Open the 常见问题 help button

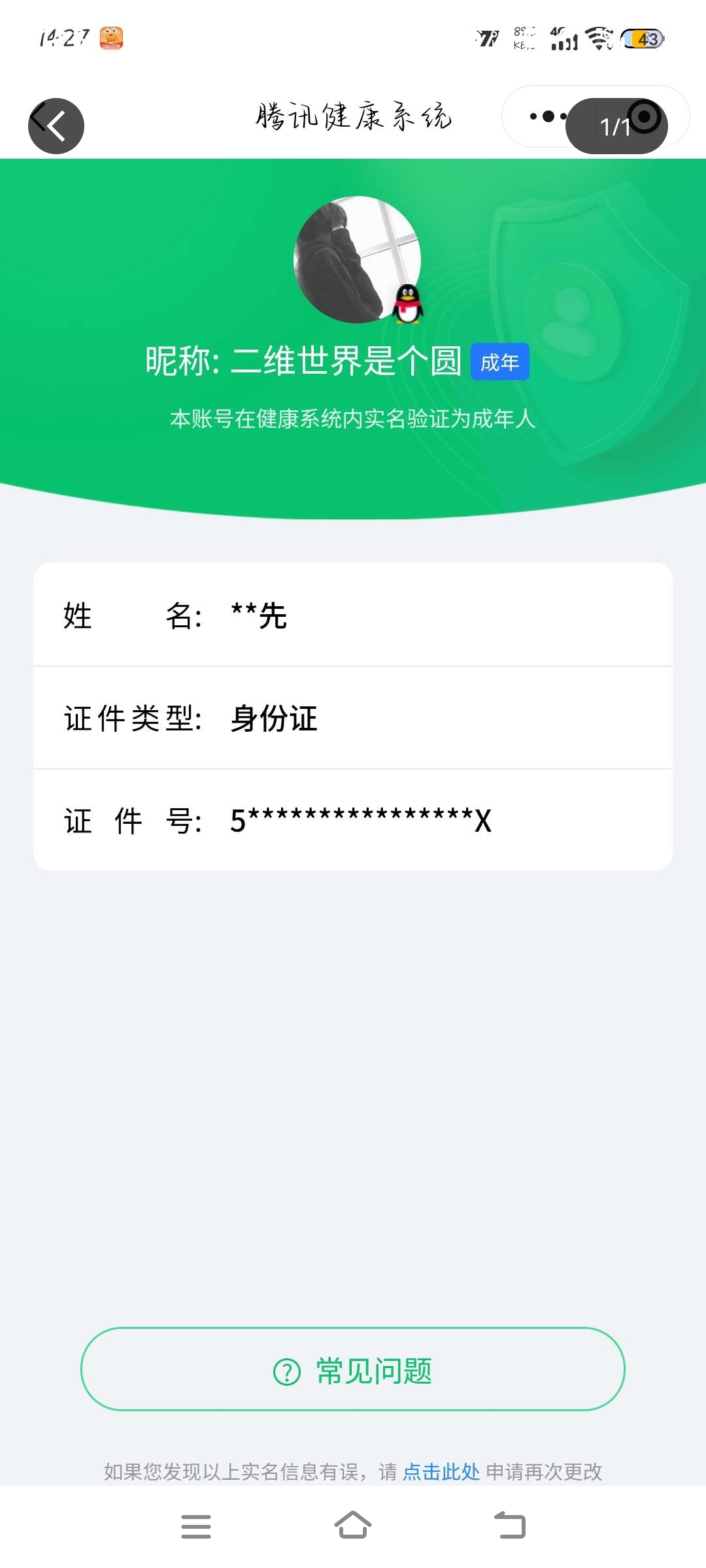coord(353,1369)
